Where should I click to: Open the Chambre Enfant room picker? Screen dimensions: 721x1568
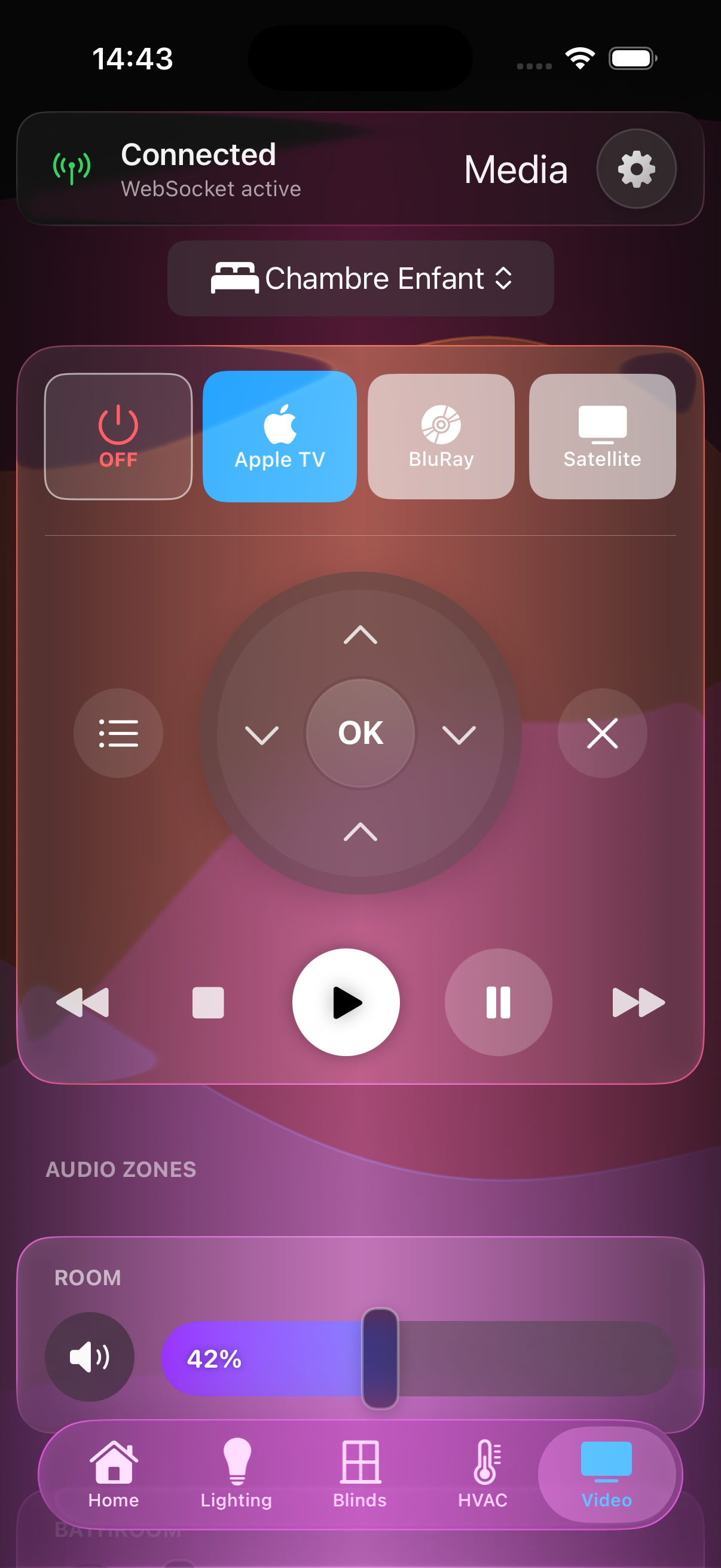360,278
